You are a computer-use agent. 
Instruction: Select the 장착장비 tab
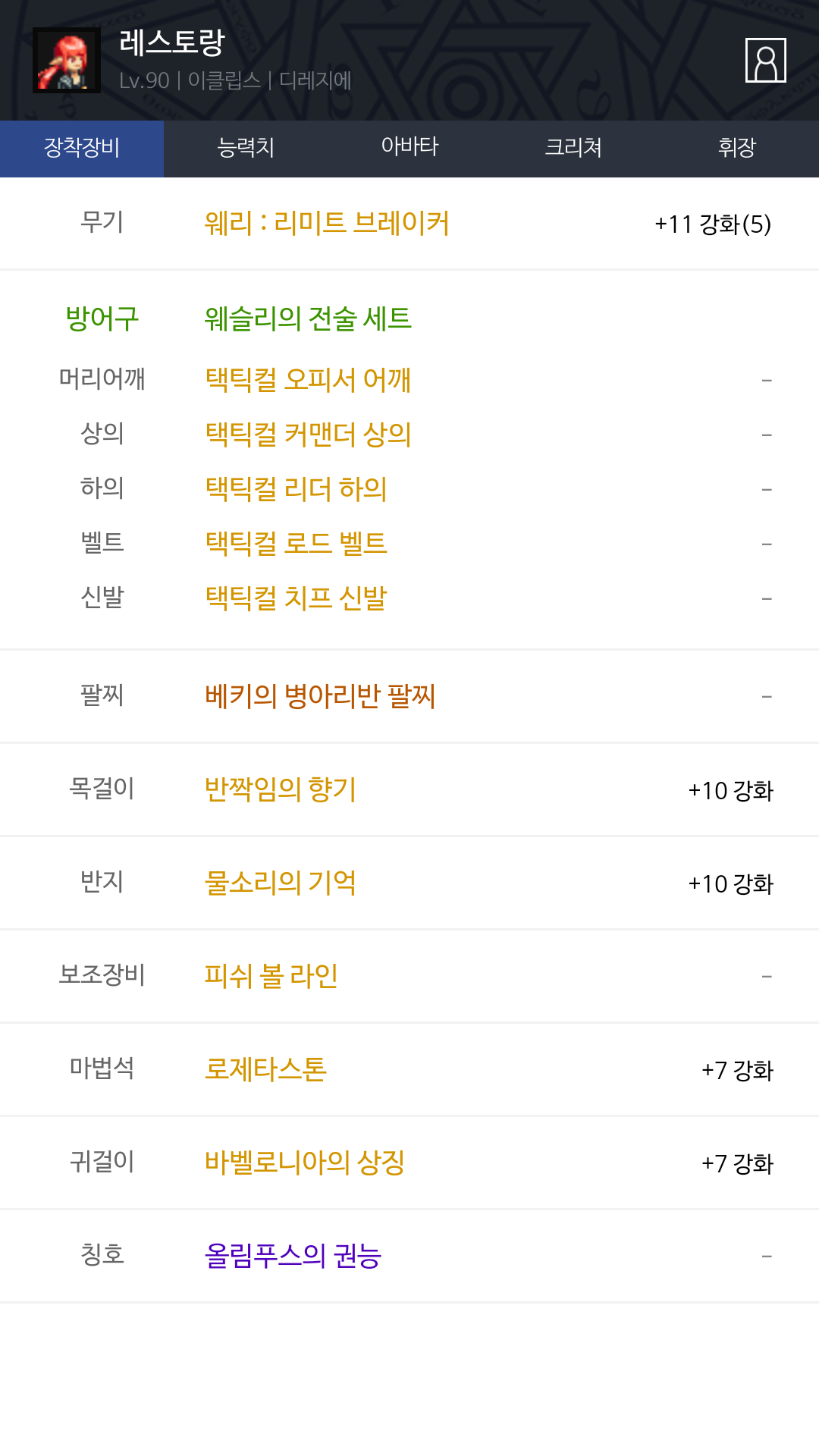pyautogui.click(x=82, y=149)
